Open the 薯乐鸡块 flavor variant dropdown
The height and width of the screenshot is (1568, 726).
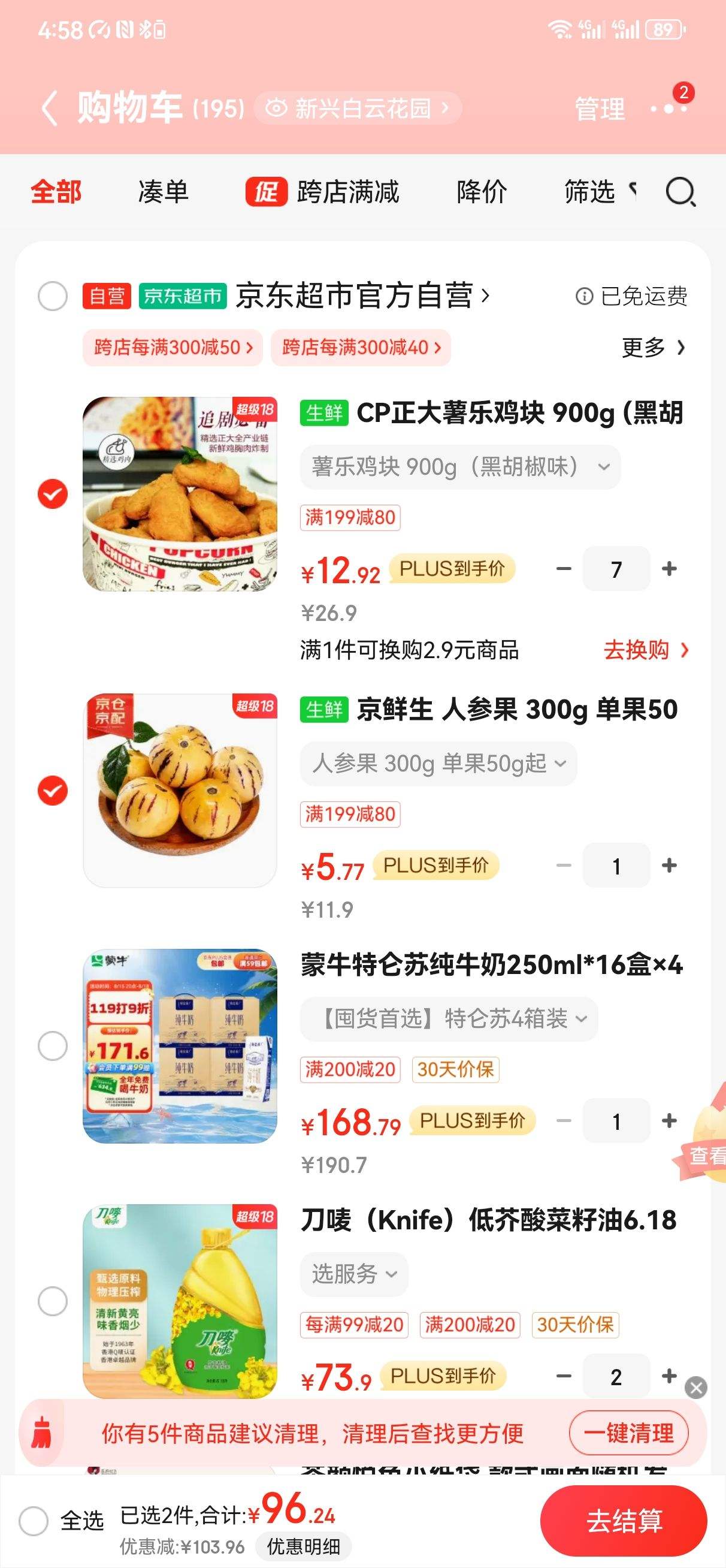pyautogui.click(x=459, y=467)
